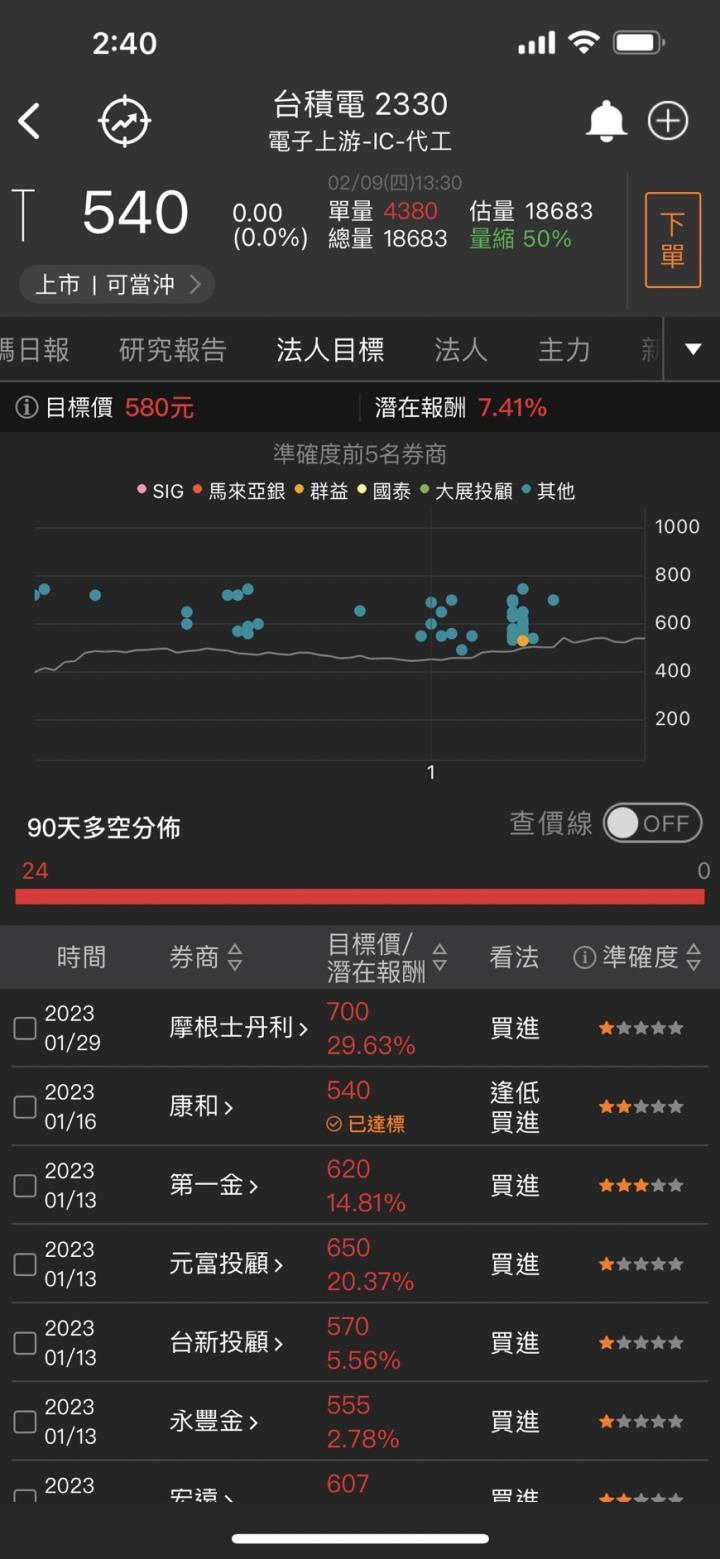The height and width of the screenshot is (1559, 720).
Task: Add stock to watchlist with the plus icon
Action: click(x=668, y=119)
